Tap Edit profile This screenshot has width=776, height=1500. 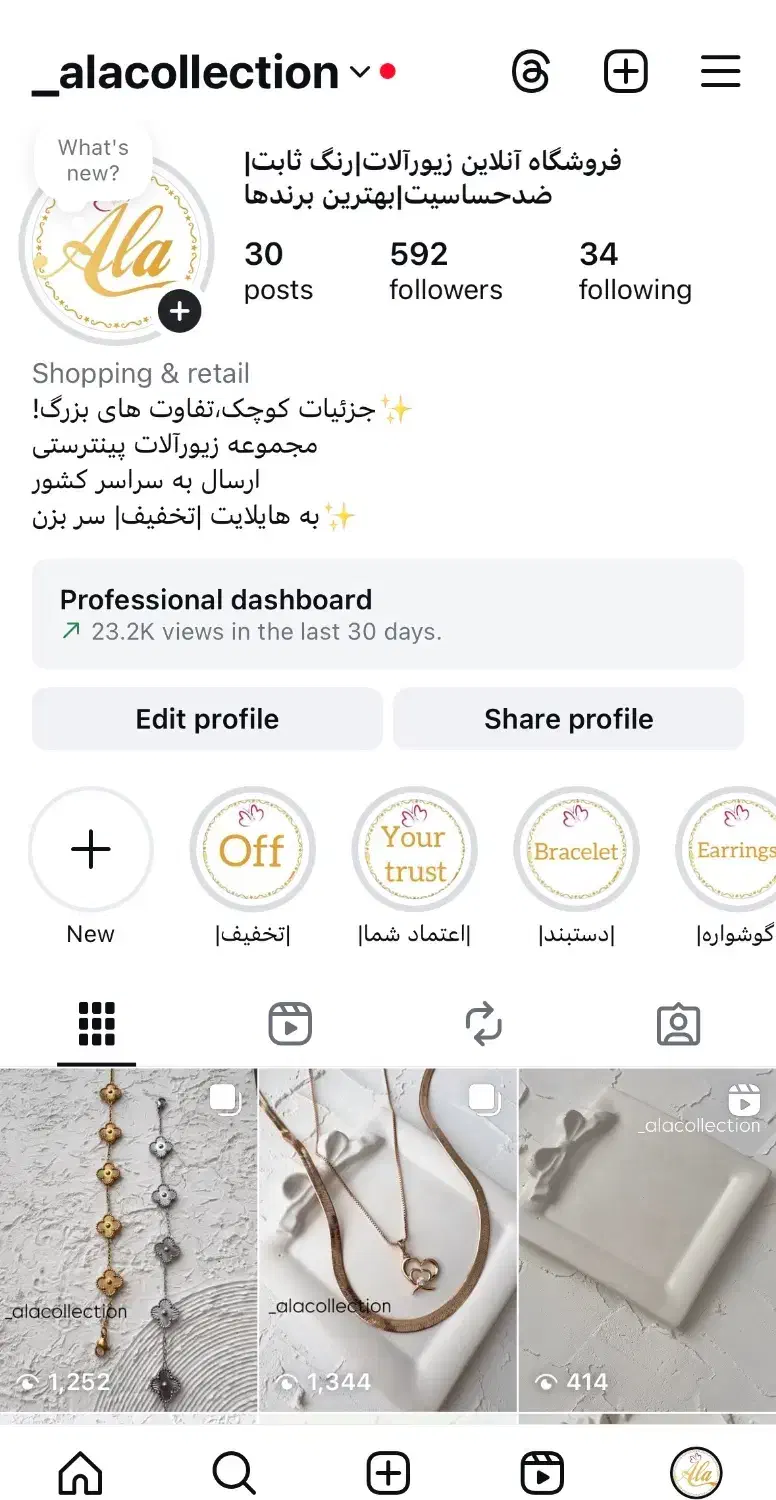click(207, 719)
